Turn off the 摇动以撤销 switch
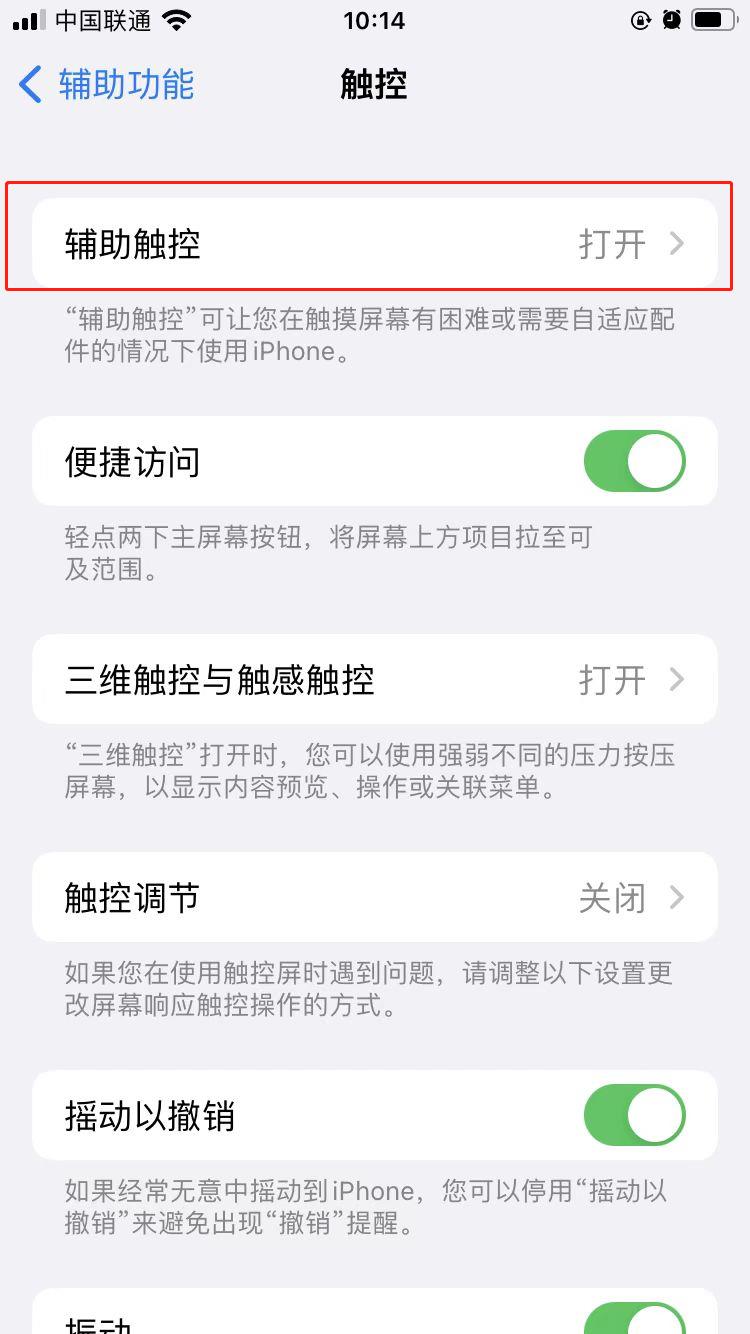 point(635,1115)
